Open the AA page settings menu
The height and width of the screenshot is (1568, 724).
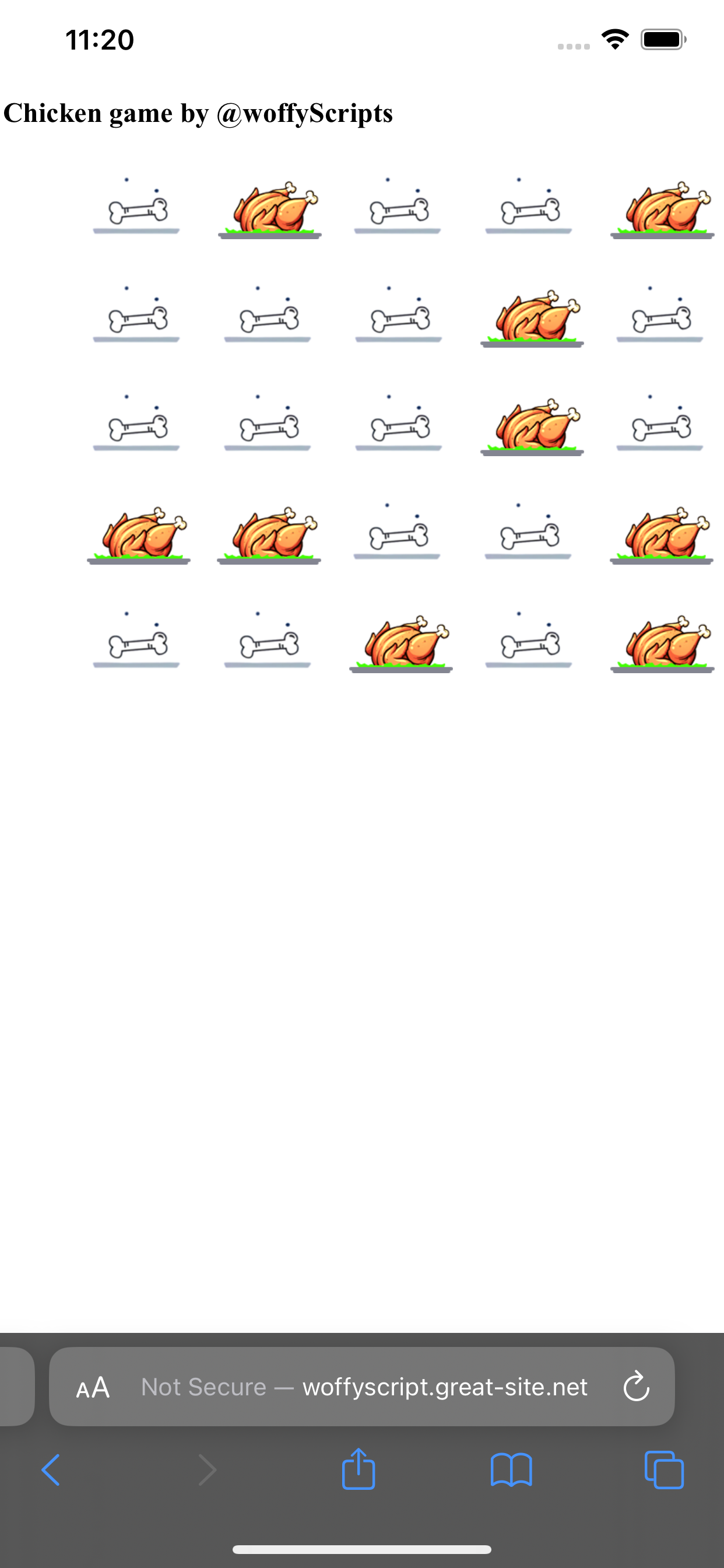(93, 1387)
